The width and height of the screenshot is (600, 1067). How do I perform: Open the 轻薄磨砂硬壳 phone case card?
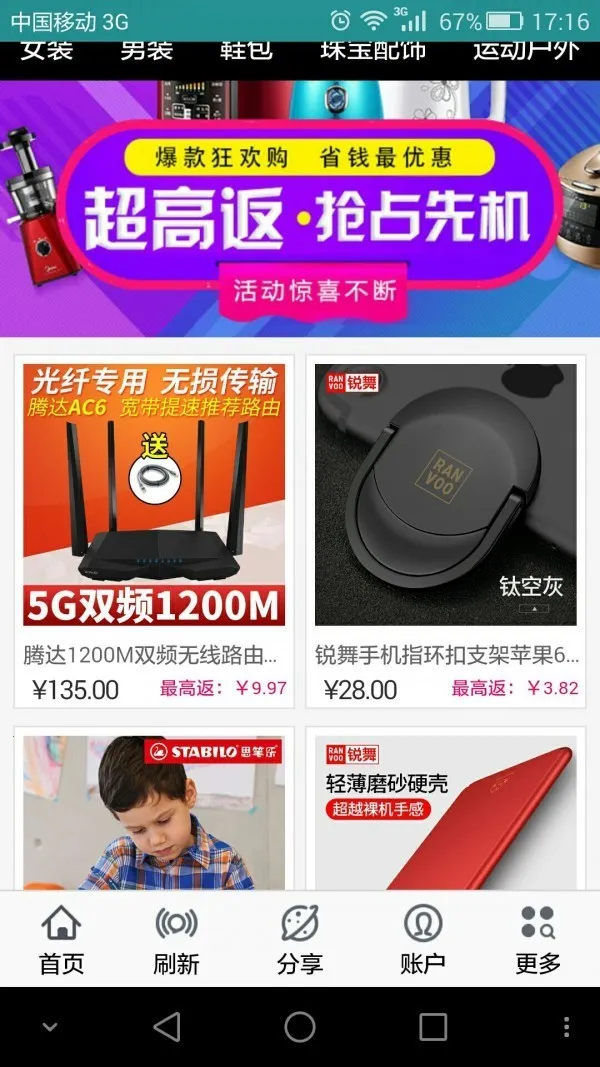click(446, 812)
